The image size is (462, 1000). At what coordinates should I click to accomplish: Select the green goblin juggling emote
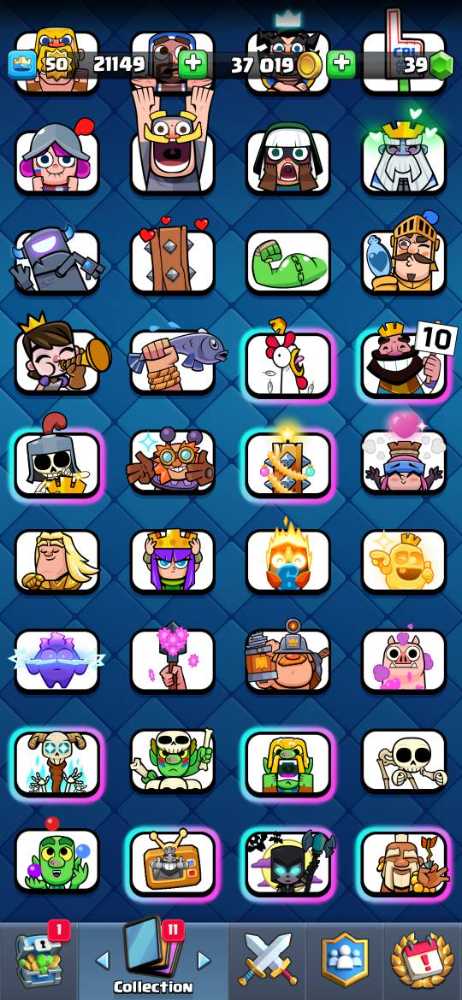(57, 858)
